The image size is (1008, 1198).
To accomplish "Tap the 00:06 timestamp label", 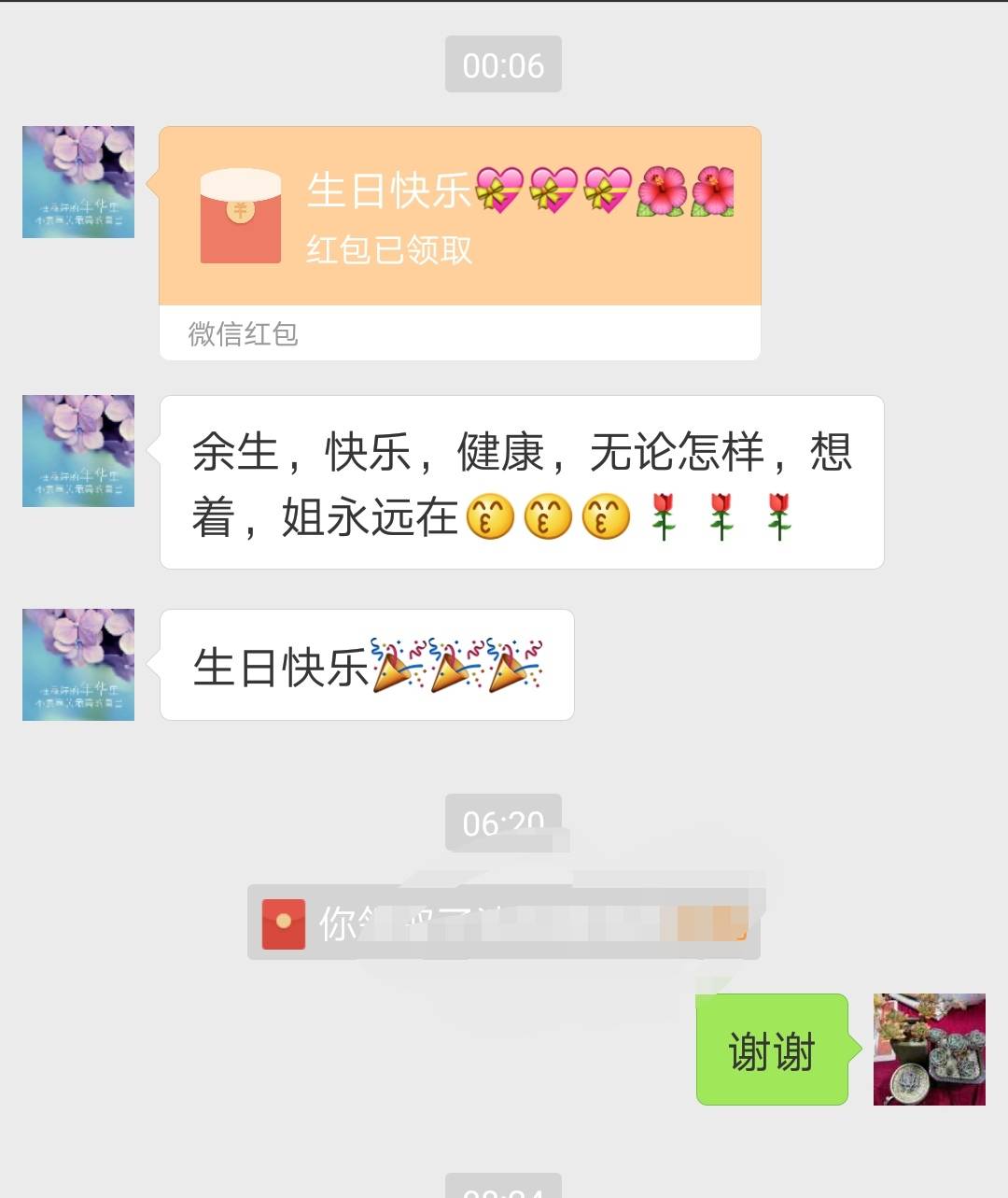I will point(503,63).
